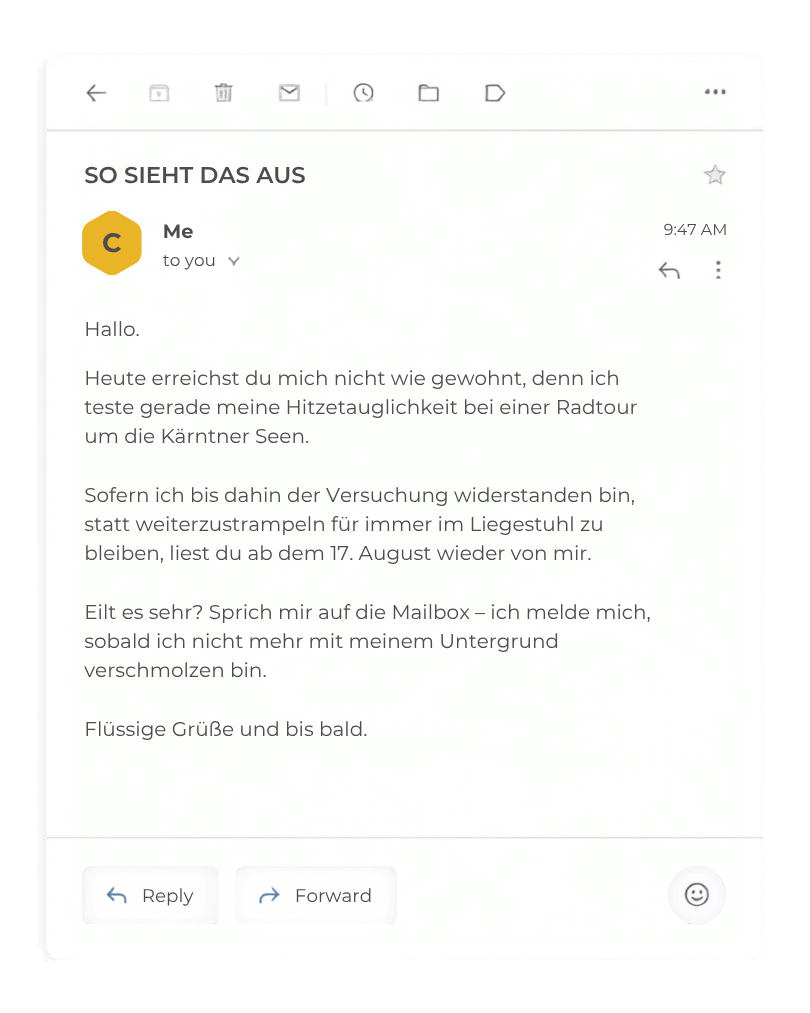Open the message's vertical dots menu
Screen dimensions: 810x1013
[x=718, y=270]
